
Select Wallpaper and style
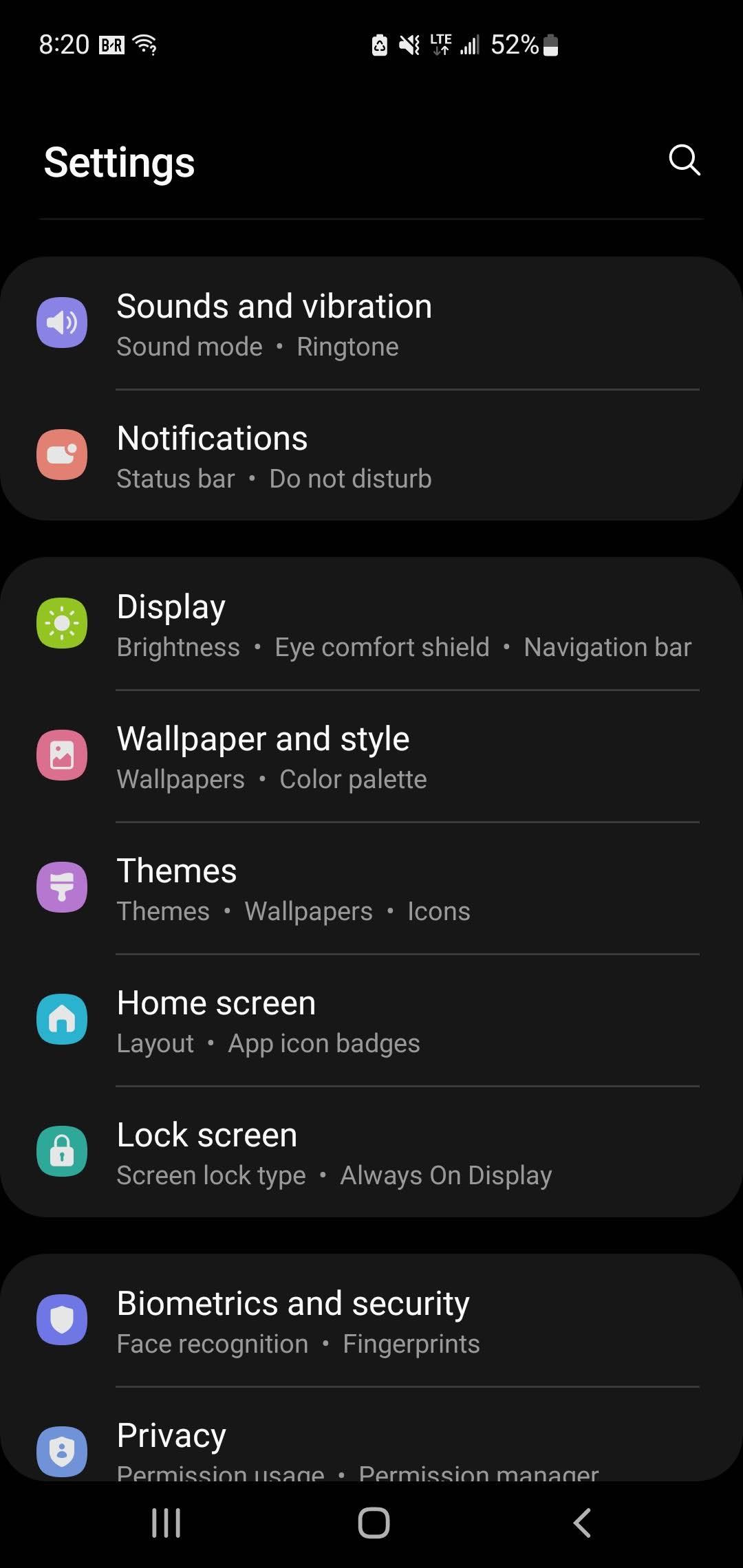371,756
